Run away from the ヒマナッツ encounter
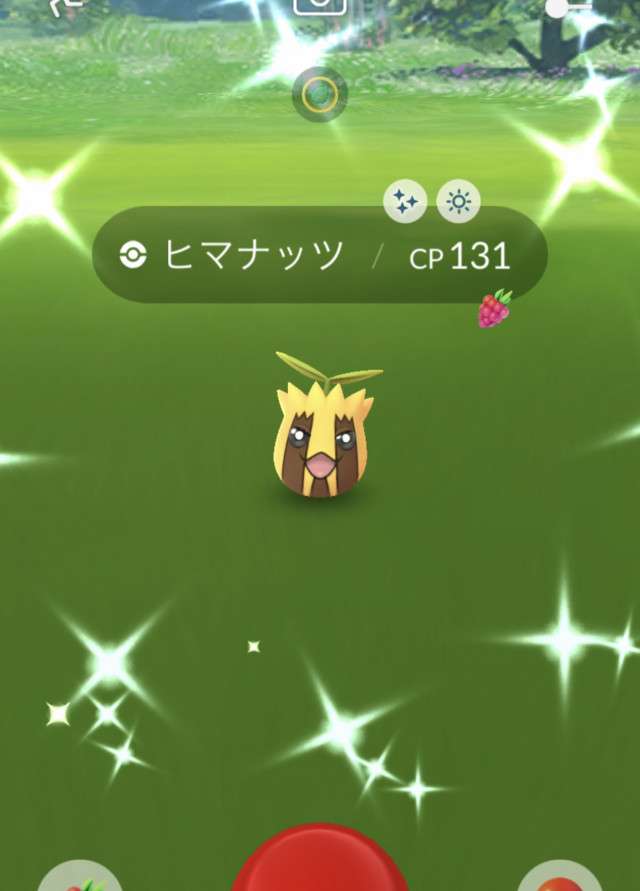The height and width of the screenshot is (891, 640). click(x=68, y=5)
